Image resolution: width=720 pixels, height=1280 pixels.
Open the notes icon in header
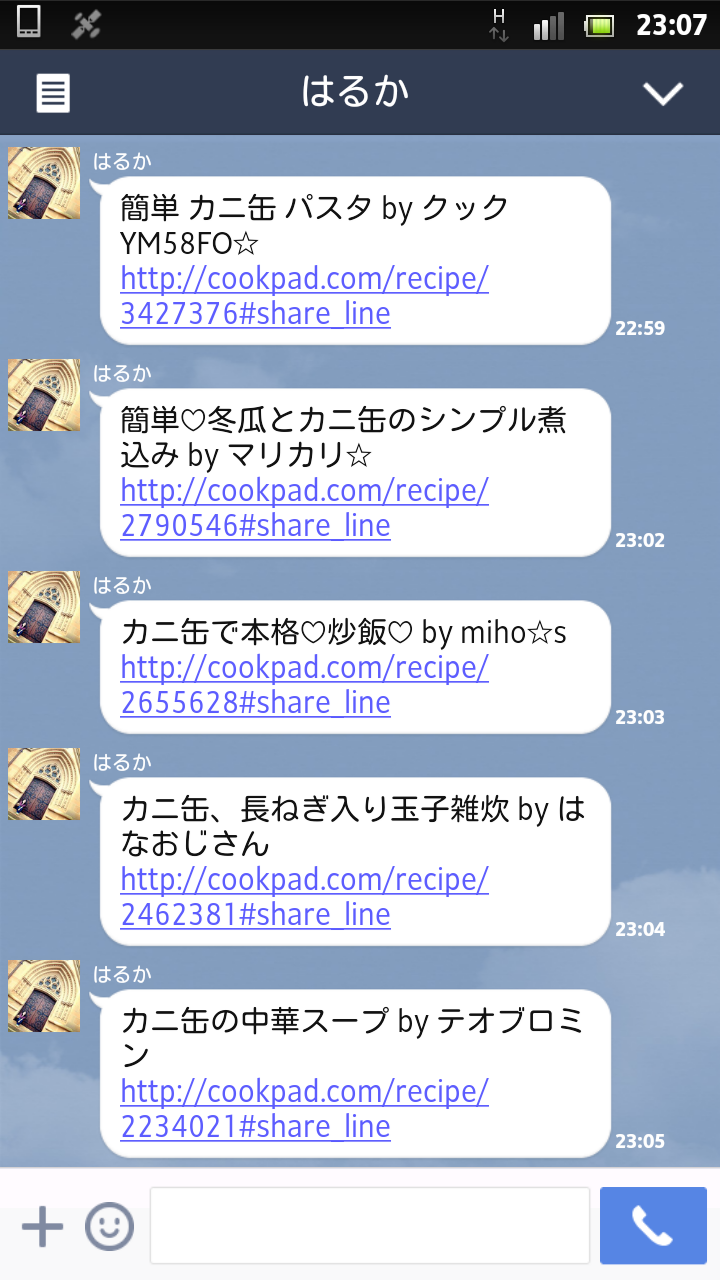point(53,93)
